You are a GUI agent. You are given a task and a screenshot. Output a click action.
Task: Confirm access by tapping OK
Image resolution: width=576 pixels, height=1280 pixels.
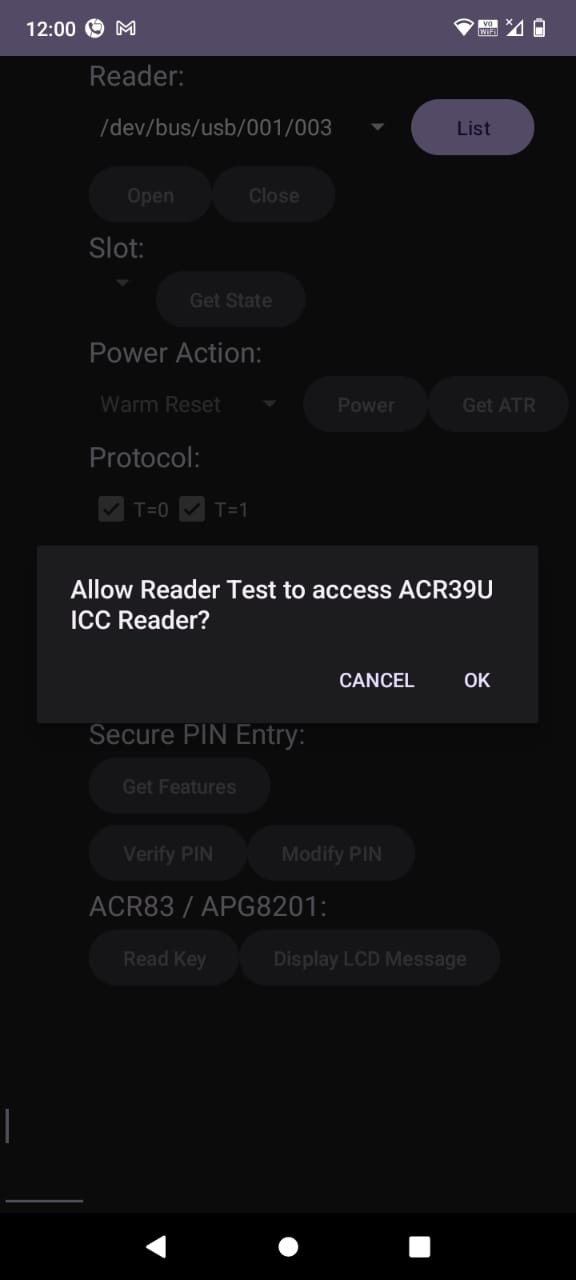(x=477, y=680)
